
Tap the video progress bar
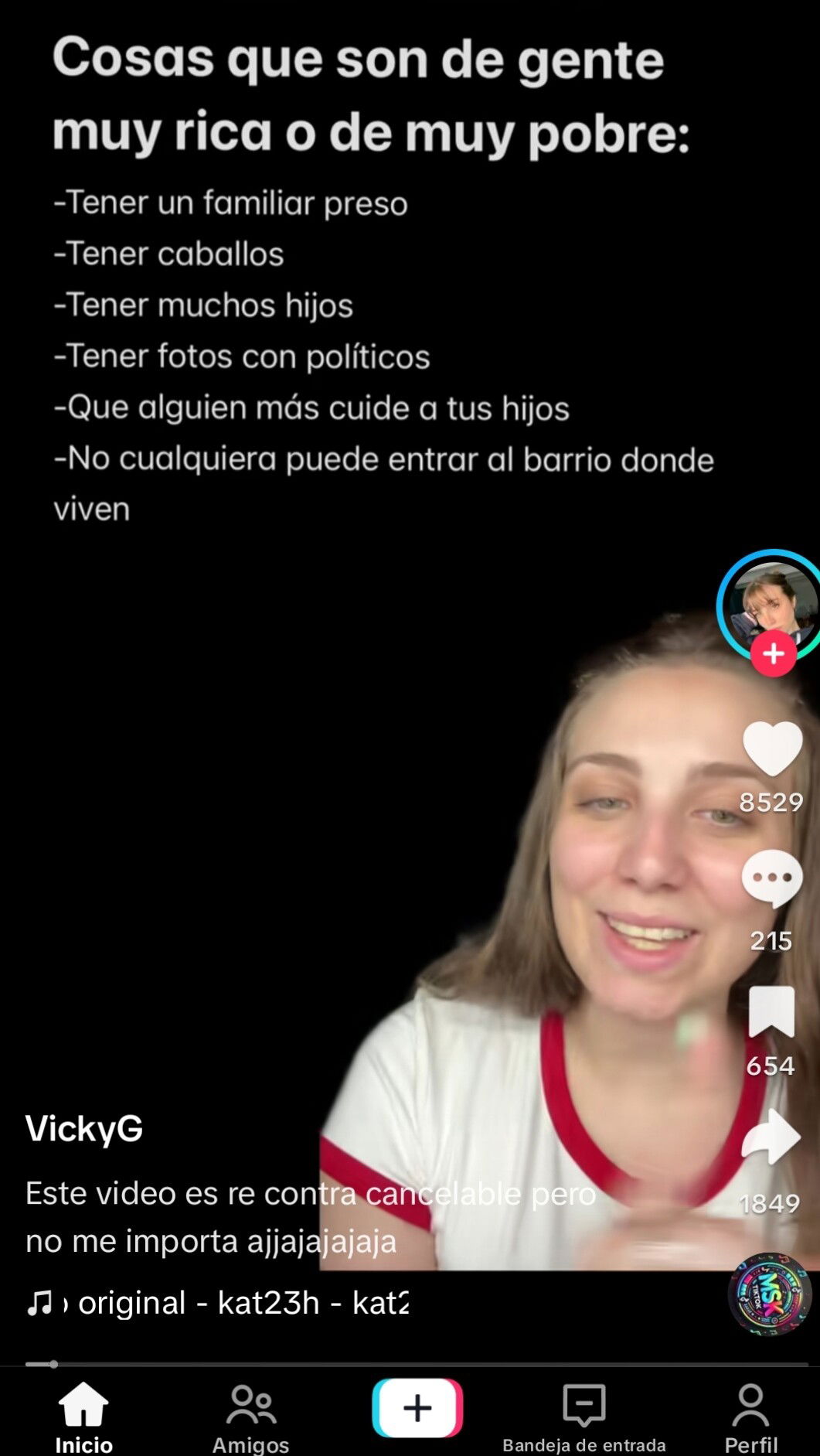[x=417, y=1364]
